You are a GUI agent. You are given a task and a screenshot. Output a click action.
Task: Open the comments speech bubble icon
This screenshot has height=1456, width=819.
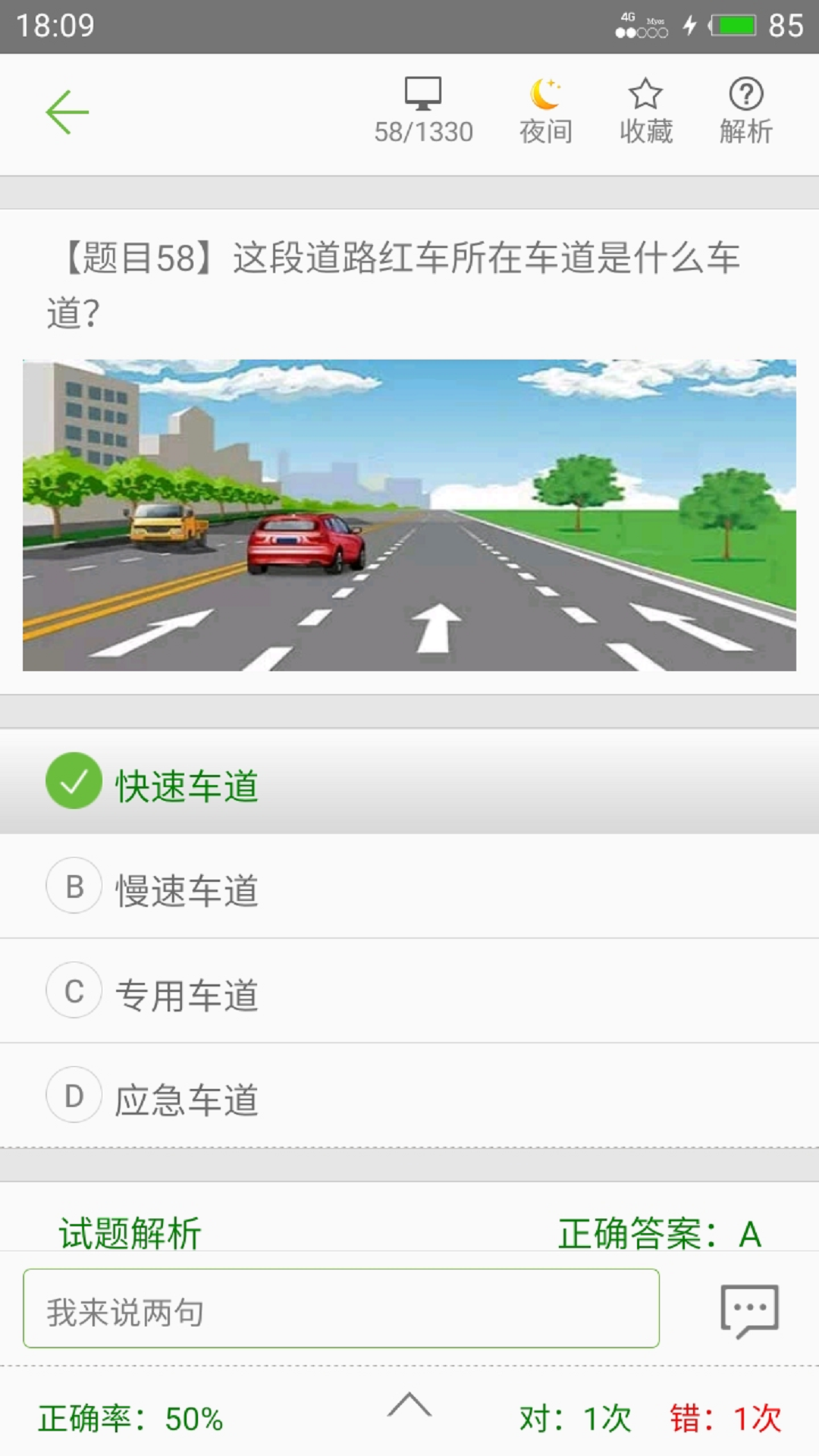click(x=749, y=1310)
